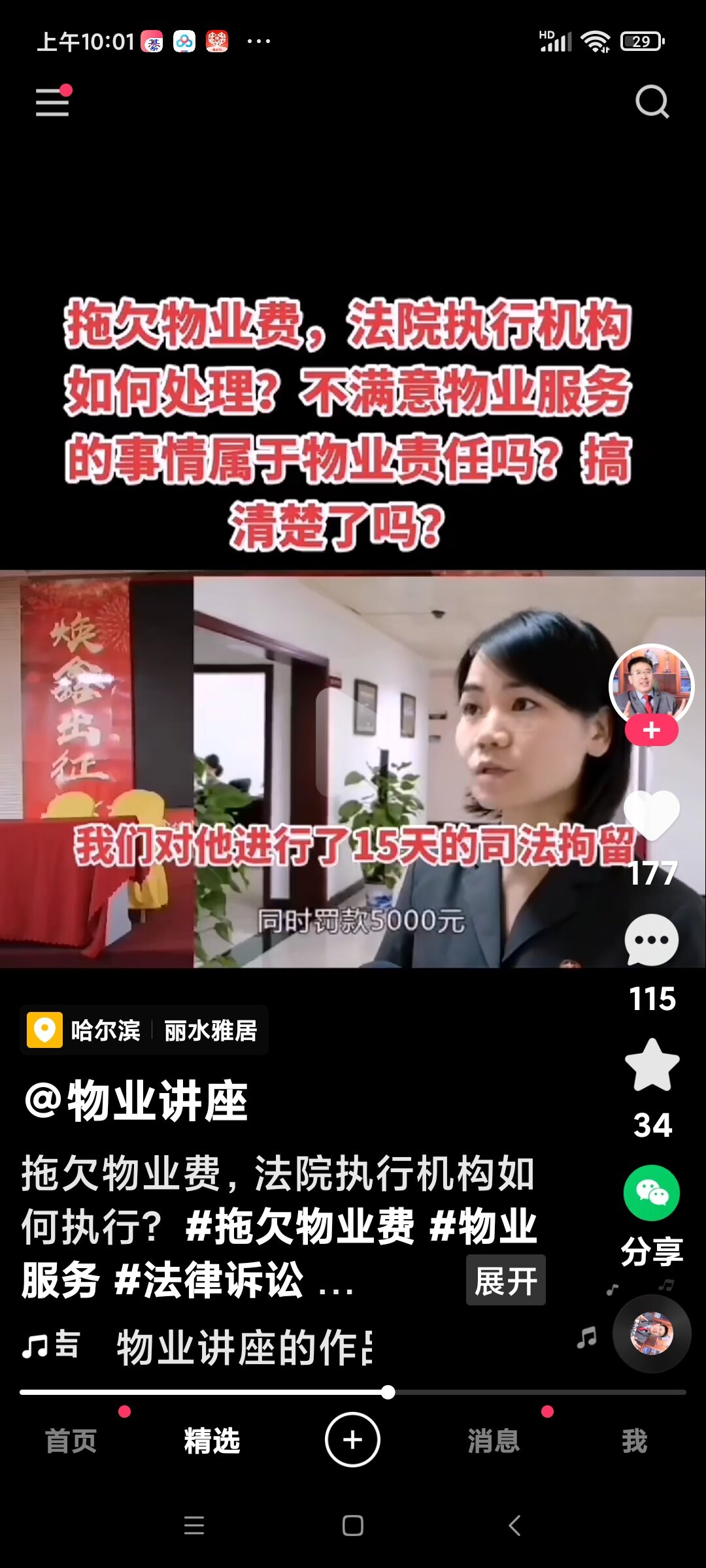This screenshot has height=1568, width=706.
Task: Open search magnifier icon
Action: (x=652, y=102)
